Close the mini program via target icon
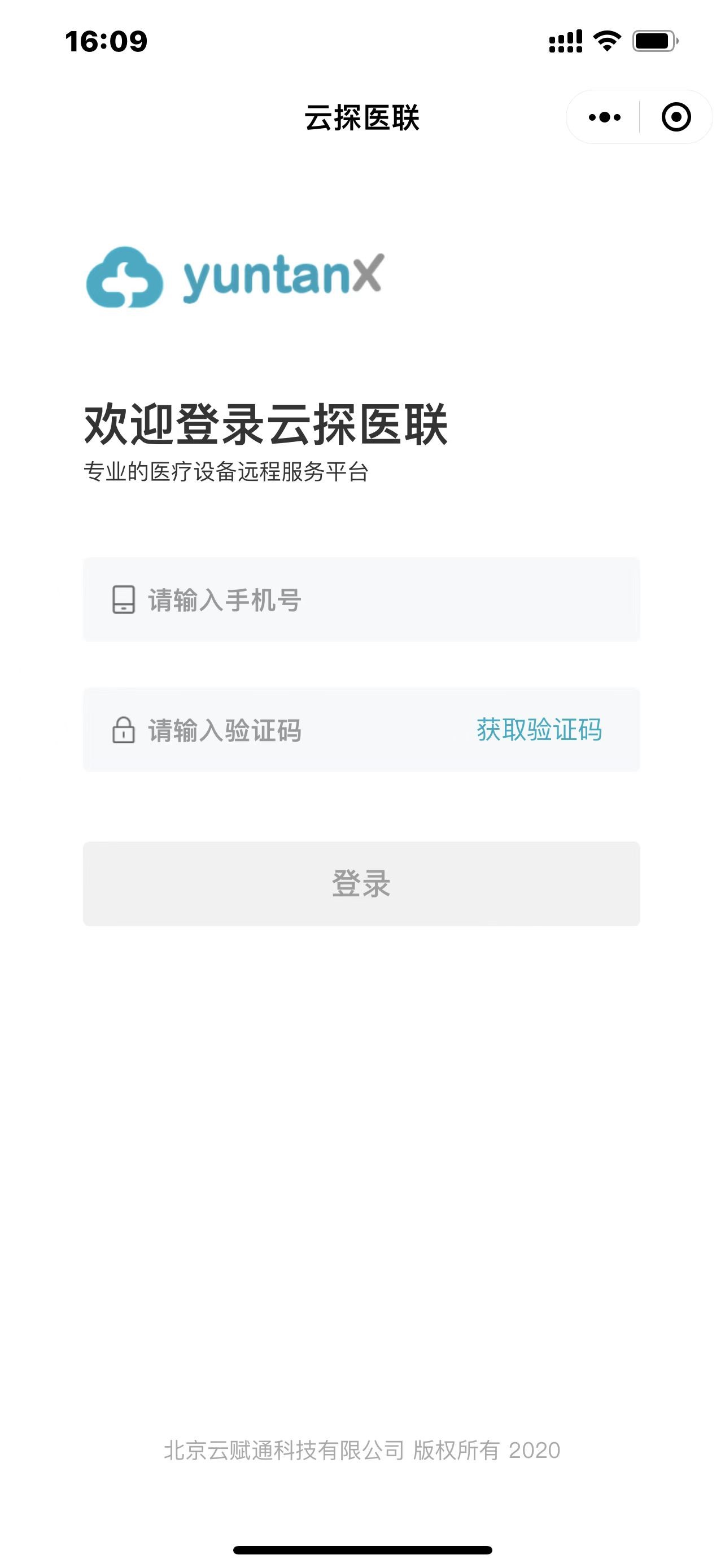 pyautogui.click(x=676, y=117)
